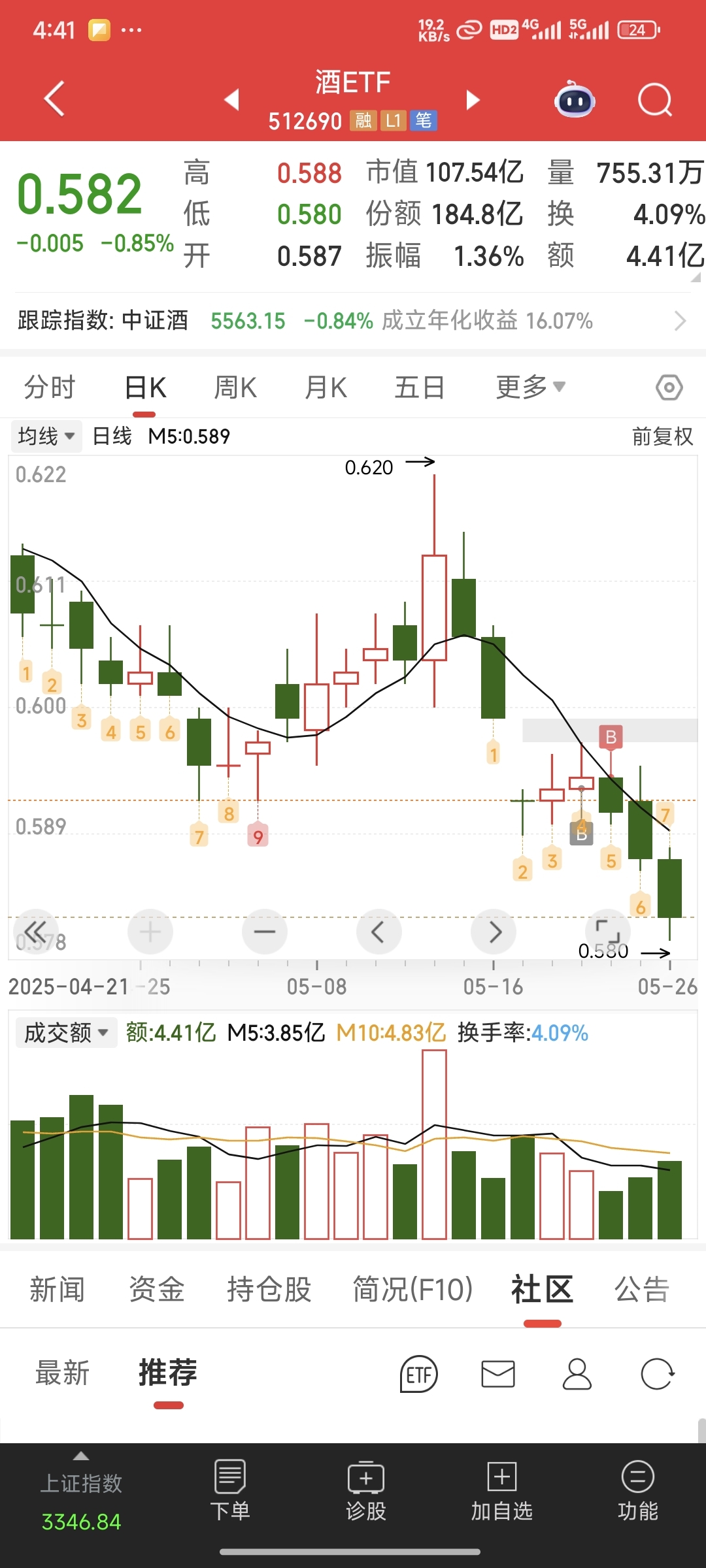Show 最新 community posts
The image size is (706, 1568).
[x=62, y=1373]
